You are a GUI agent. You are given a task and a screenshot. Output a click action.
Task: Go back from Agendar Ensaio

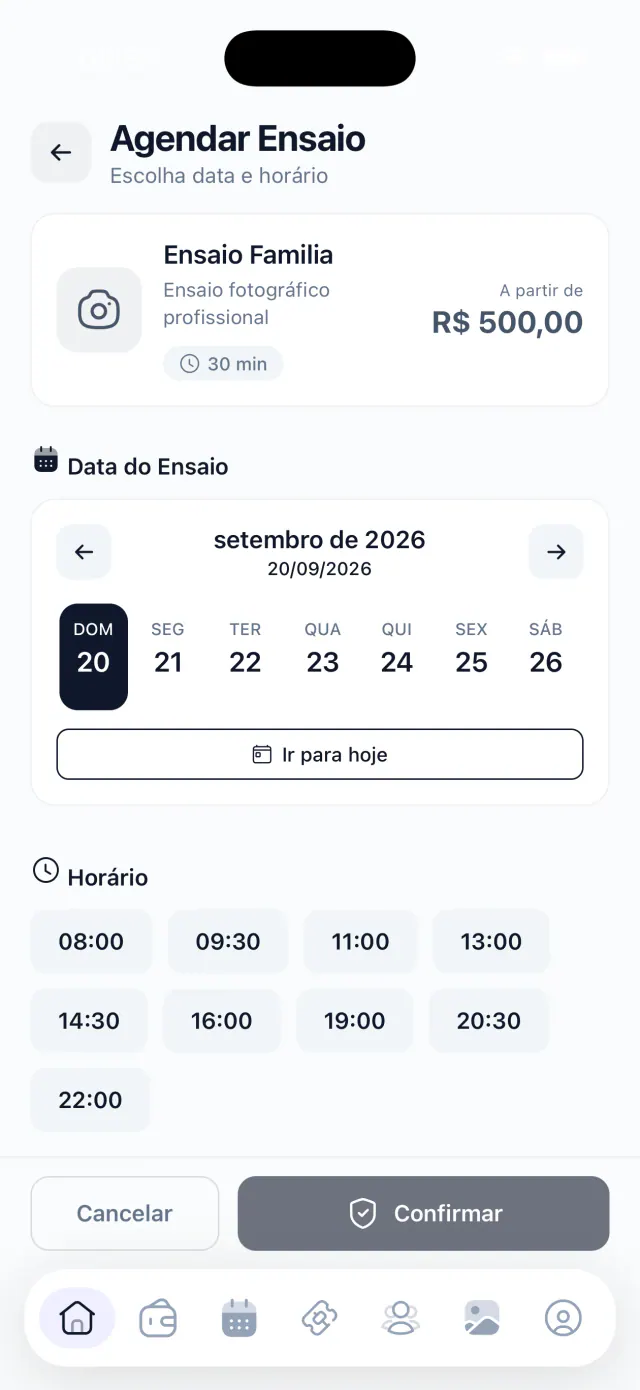point(61,152)
